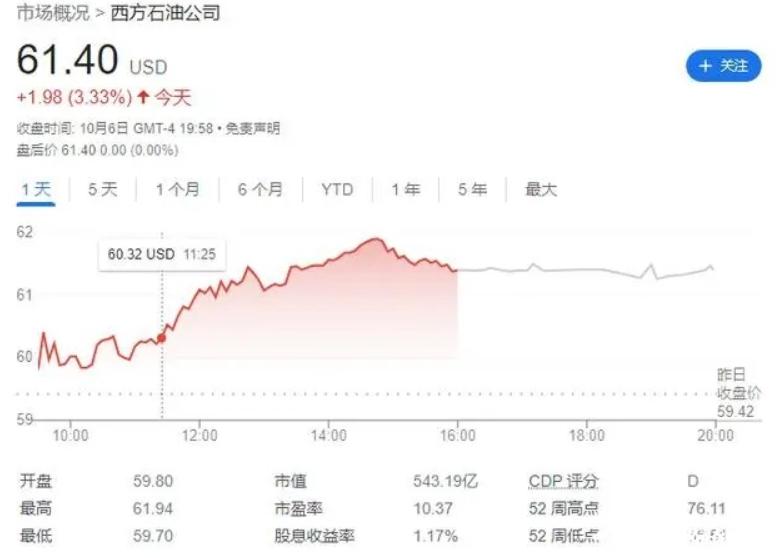
Task: Open the CDP 评分 explanation
Action: pos(567,482)
